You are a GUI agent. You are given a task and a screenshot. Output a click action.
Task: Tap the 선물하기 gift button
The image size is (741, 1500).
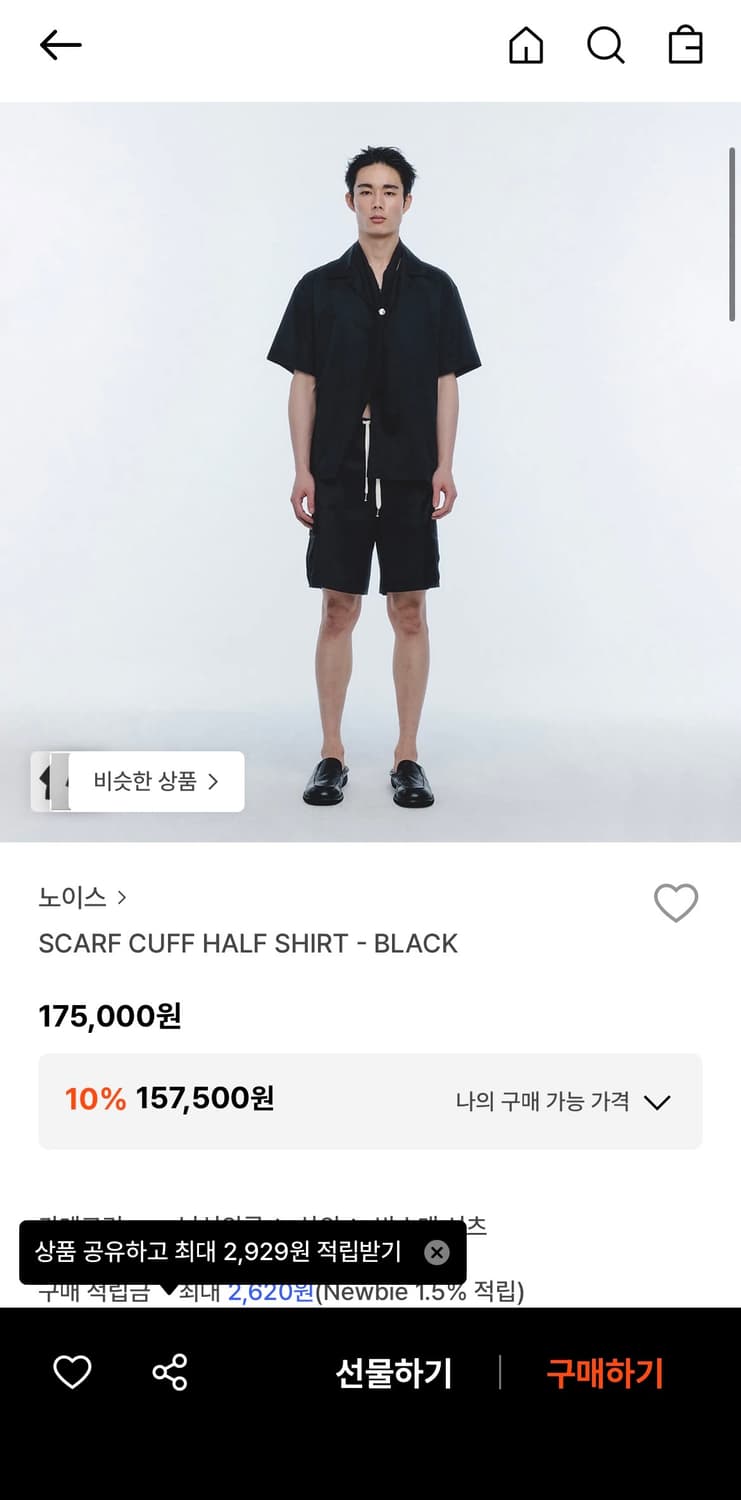(393, 1373)
